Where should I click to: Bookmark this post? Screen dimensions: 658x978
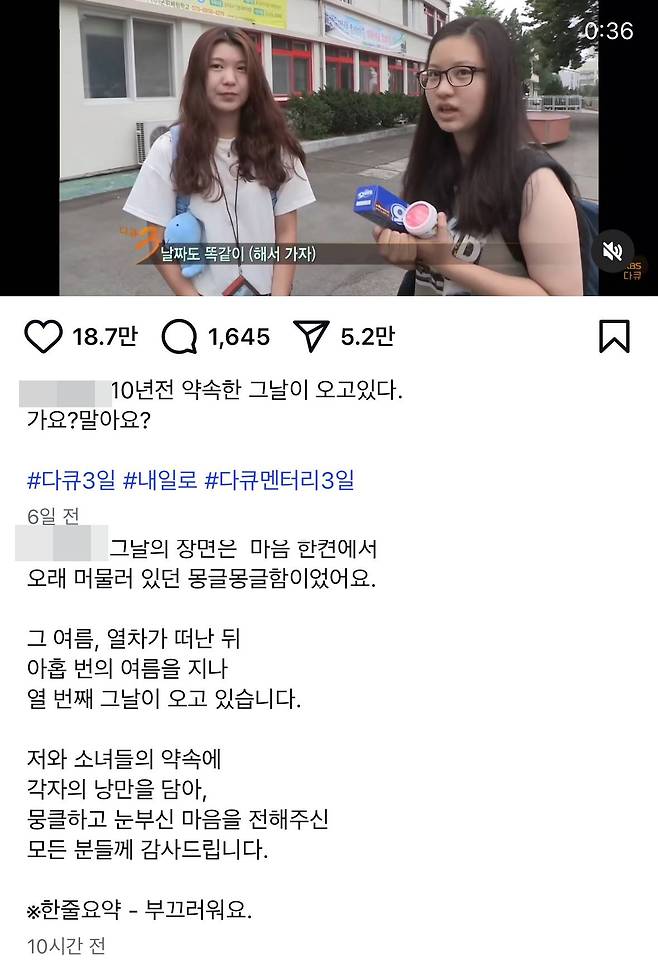(614, 336)
